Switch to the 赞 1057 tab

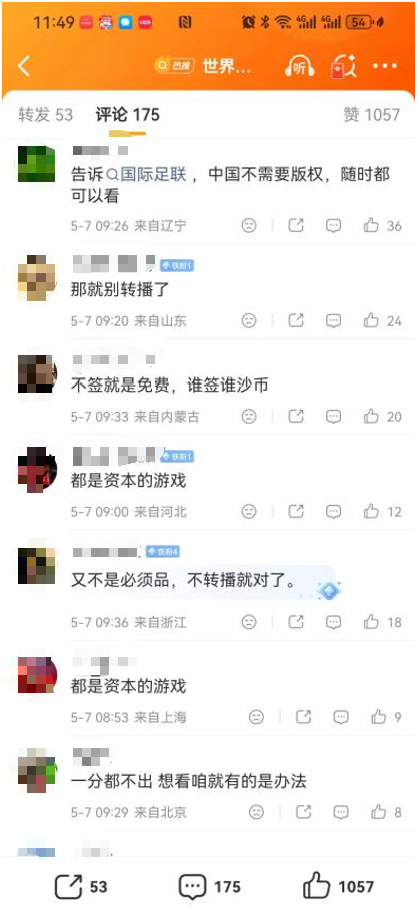(x=372, y=115)
